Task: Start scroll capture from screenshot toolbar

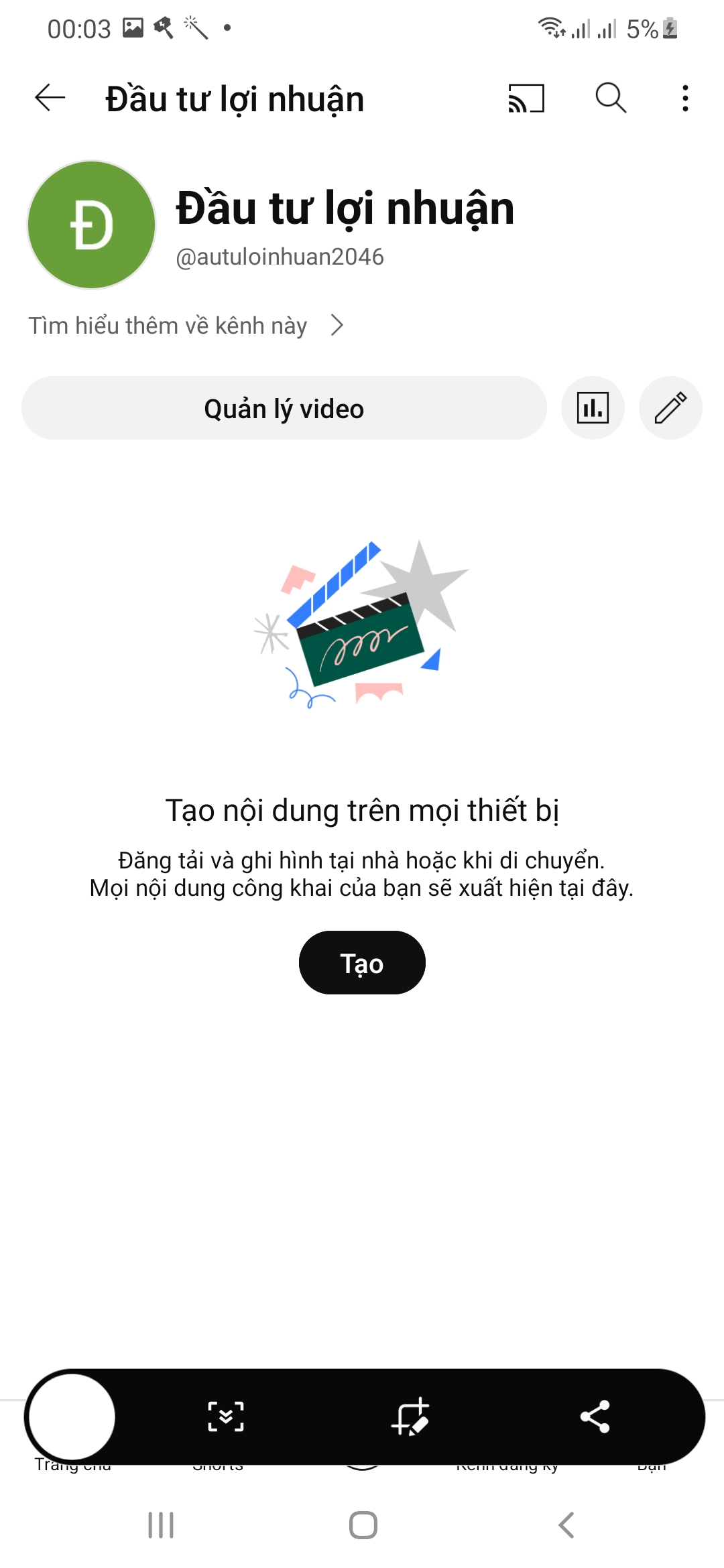Action: pos(226,1417)
